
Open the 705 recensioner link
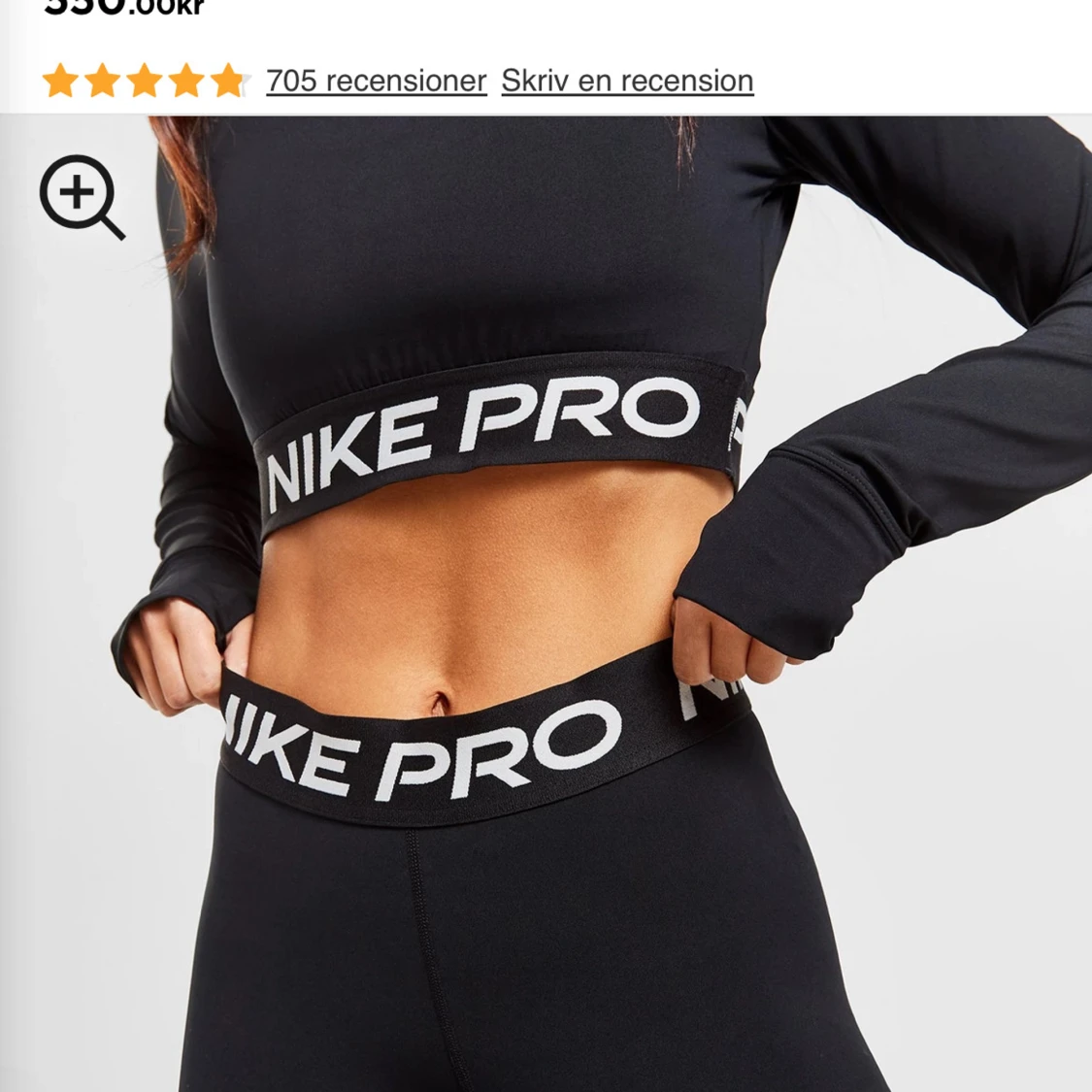tap(376, 81)
